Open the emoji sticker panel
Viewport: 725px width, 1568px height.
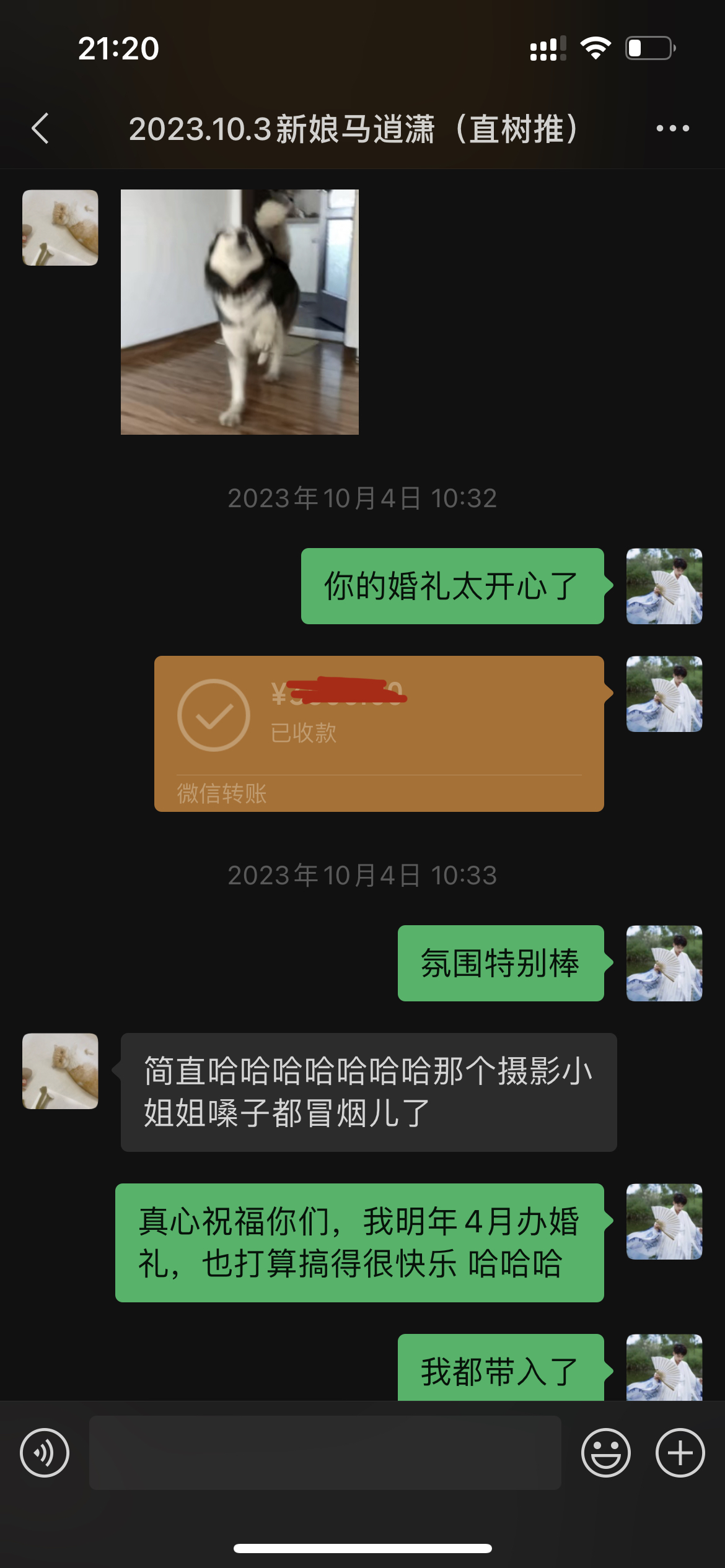point(606,1453)
